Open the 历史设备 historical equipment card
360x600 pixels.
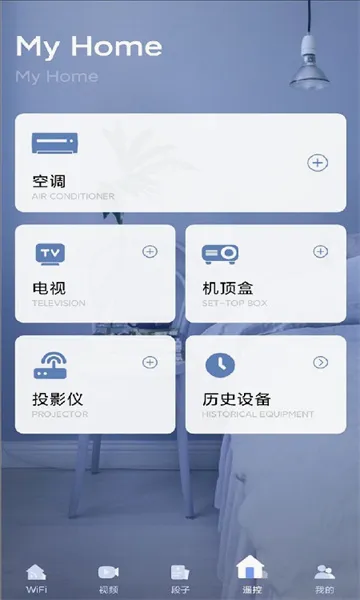pyautogui.click(x=266, y=385)
